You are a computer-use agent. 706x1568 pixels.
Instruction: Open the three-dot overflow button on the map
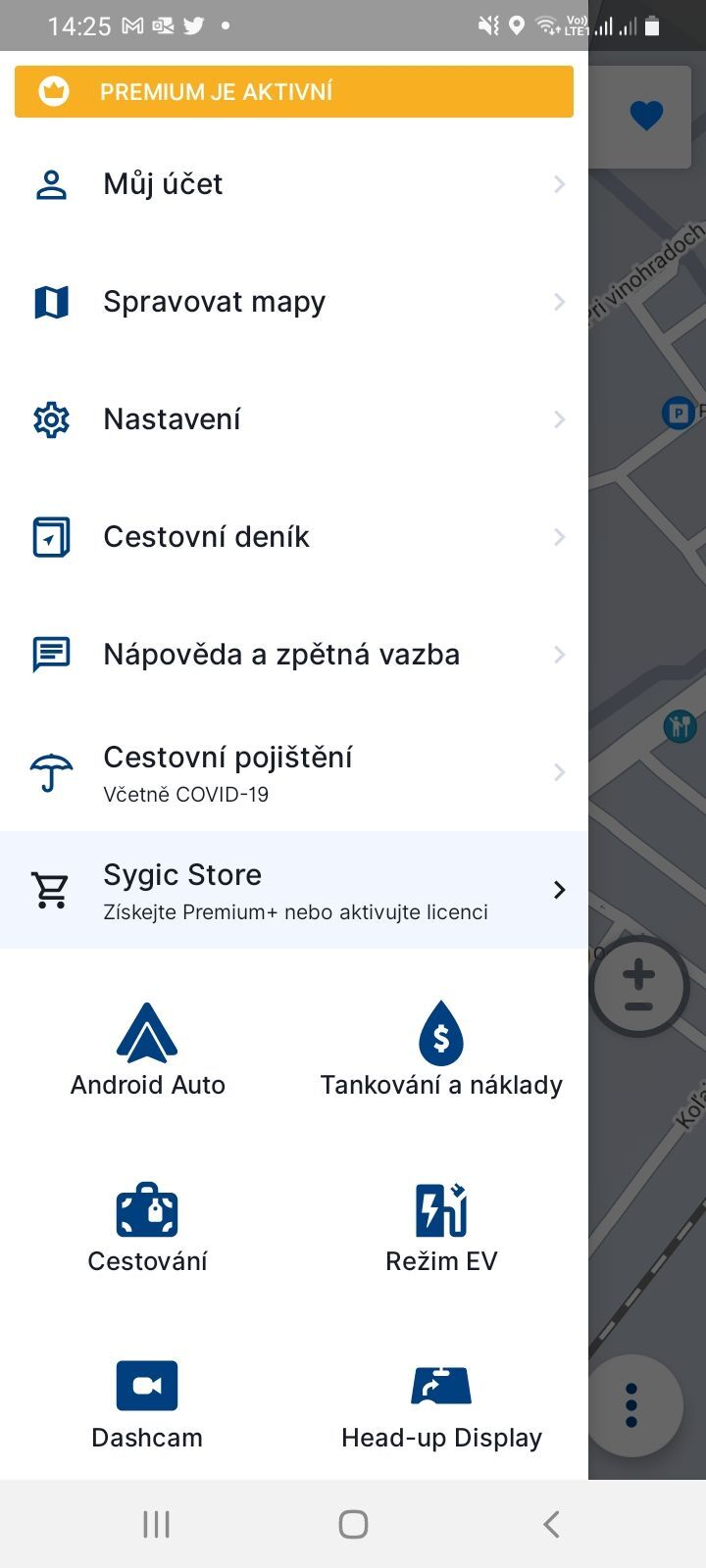[630, 1403]
